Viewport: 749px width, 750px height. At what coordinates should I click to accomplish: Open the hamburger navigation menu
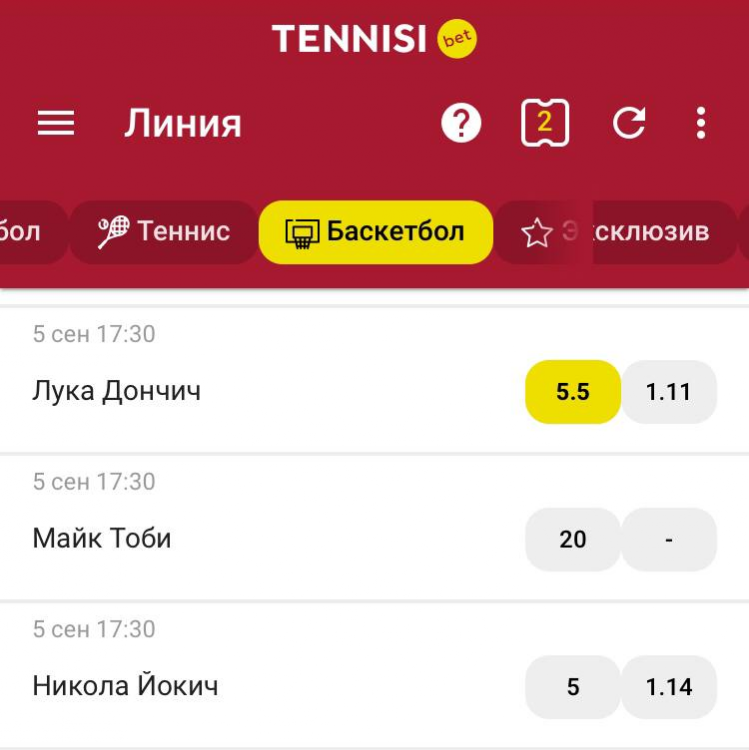point(56,123)
